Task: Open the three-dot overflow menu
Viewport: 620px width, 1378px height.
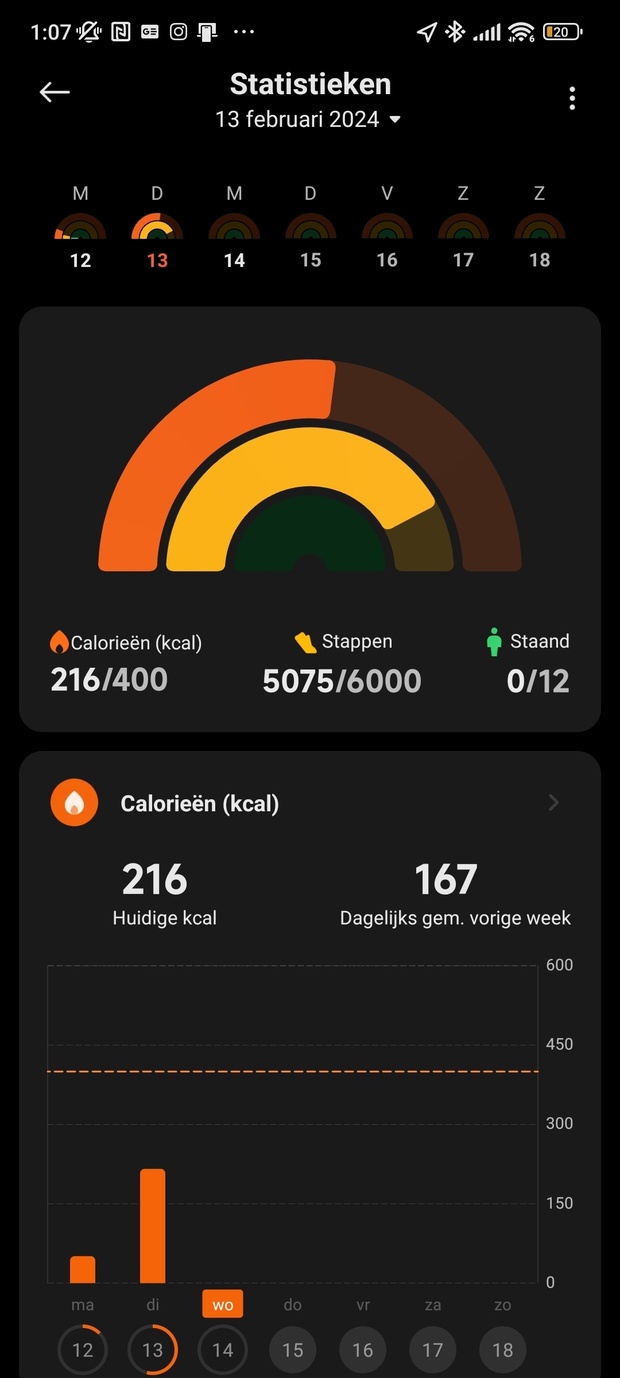Action: [572, 98]
